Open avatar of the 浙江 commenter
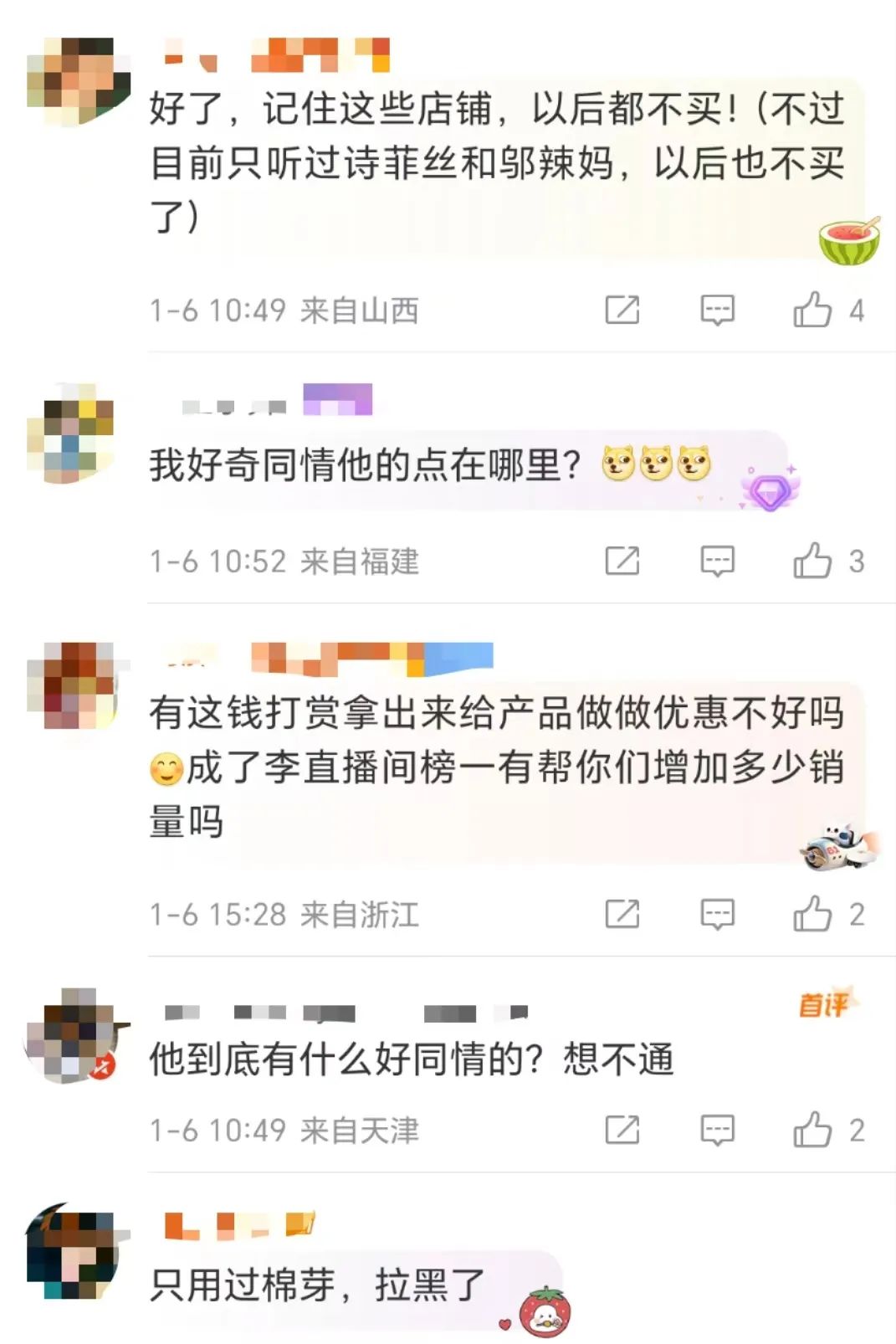896x1344 pixels. [x=77, y=685]
